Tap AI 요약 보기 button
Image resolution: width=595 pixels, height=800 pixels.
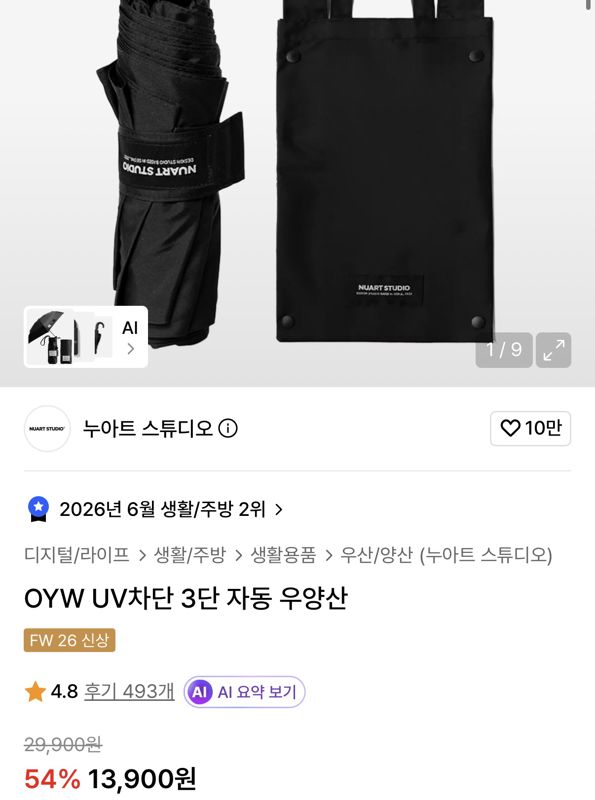[244, 692]
